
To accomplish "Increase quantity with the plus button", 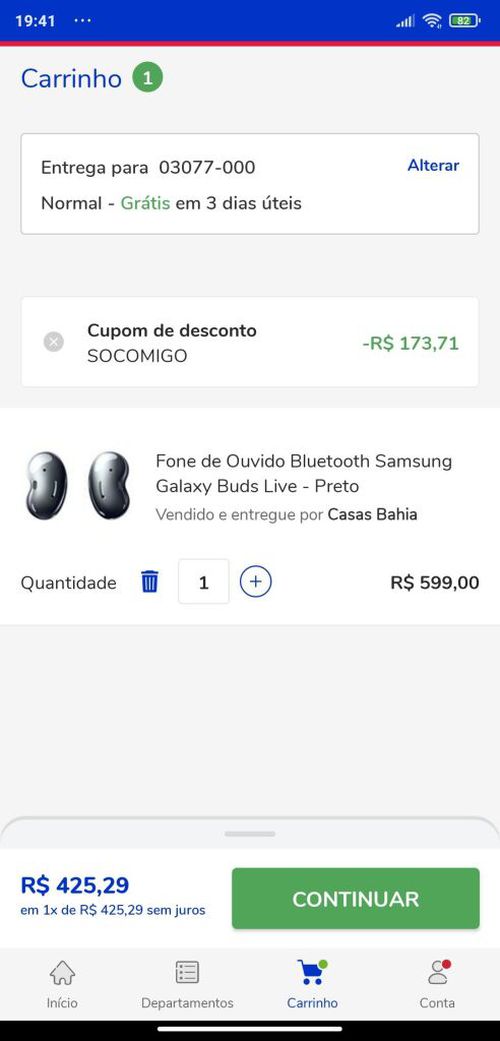I will click(256, 582).
